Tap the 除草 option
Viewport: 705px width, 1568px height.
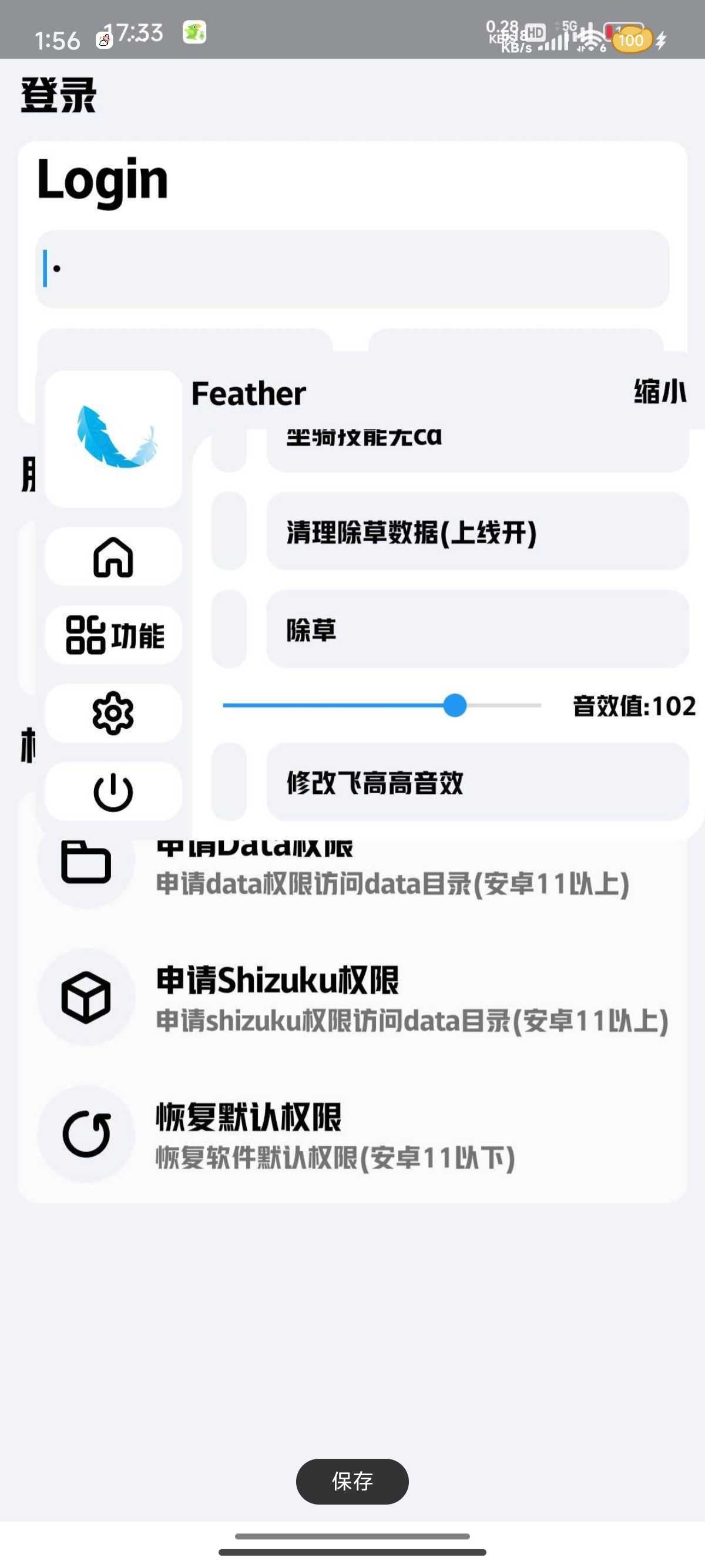[x=476, y=629]
